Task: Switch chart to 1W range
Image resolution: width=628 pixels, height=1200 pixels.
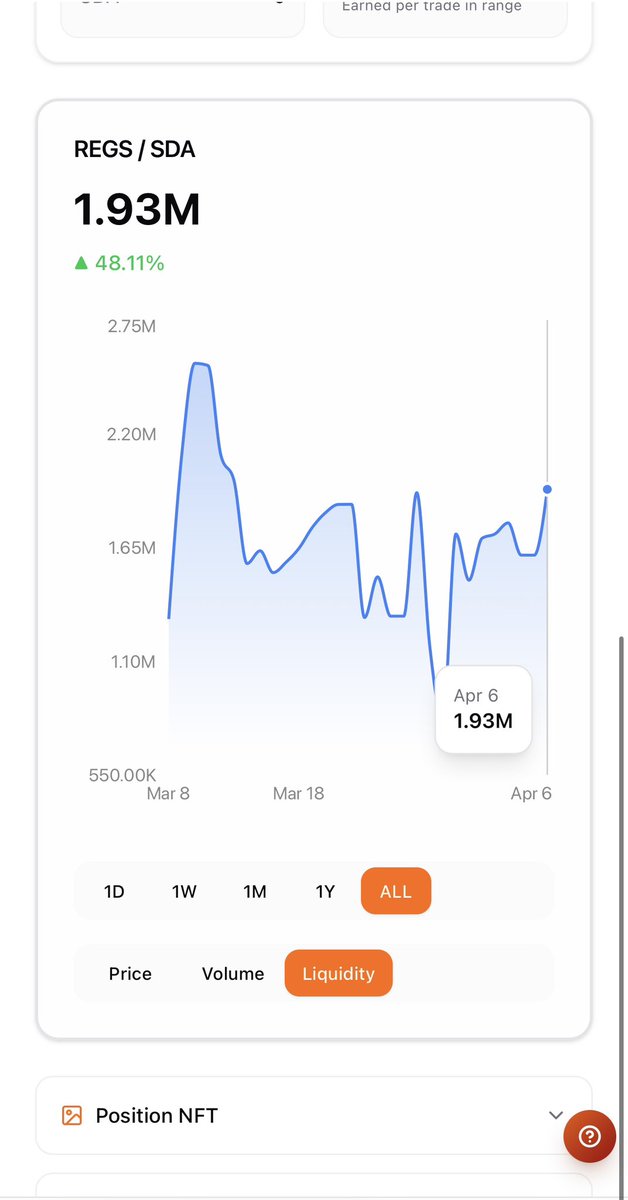Action: 184,891
